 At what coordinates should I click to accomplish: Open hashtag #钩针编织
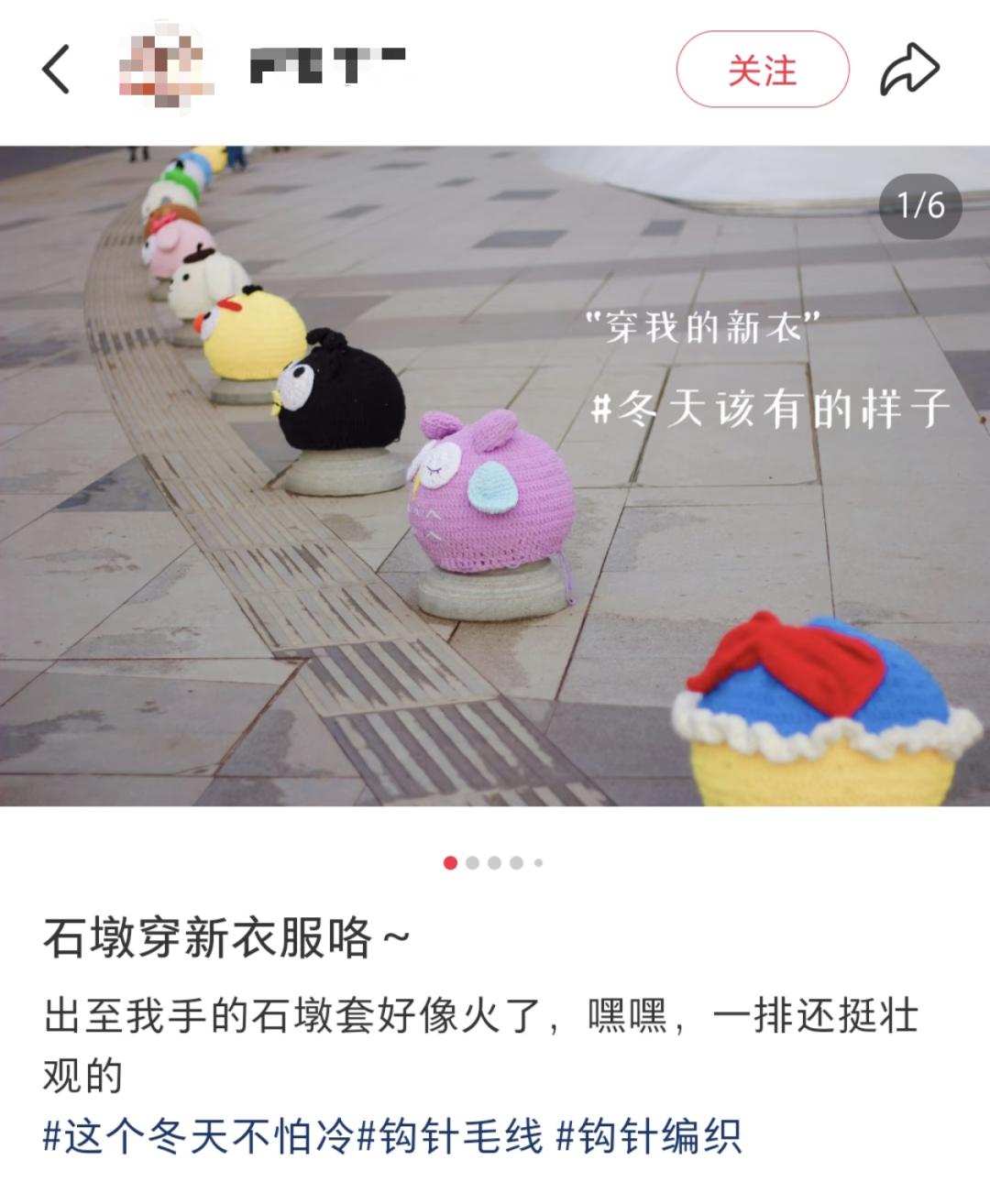[x=649, y=1137]
